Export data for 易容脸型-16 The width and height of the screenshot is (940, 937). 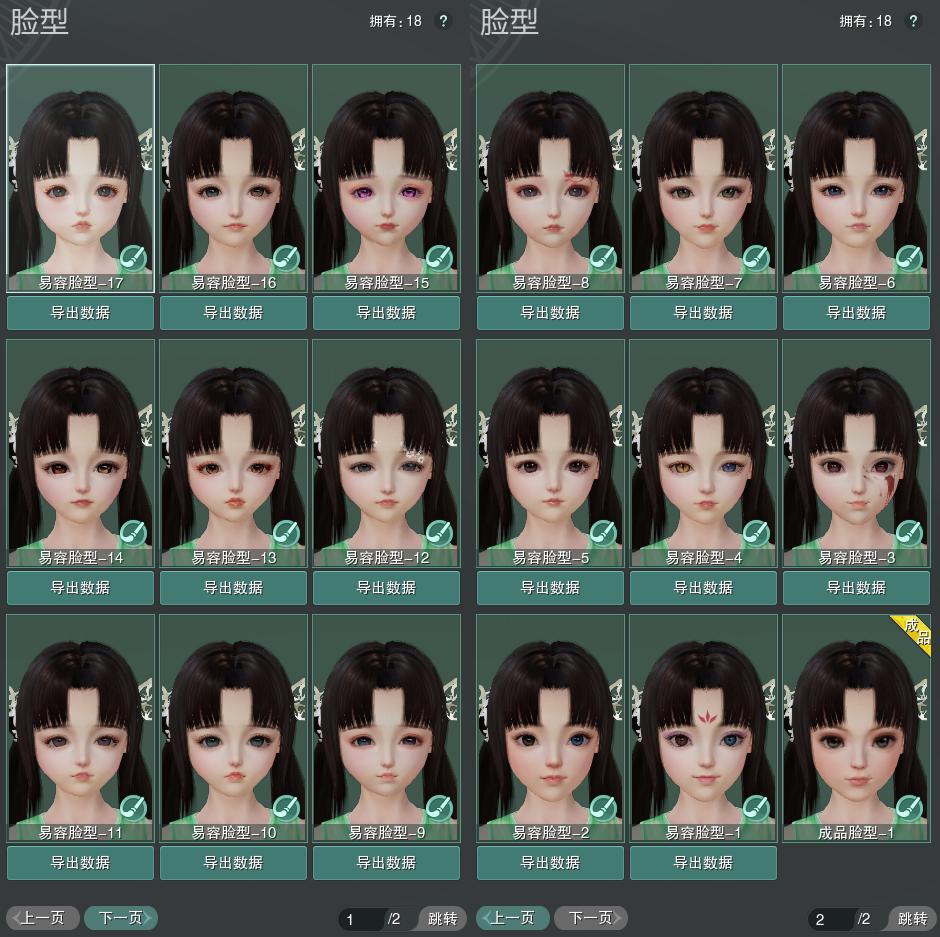tap(233, 313)
